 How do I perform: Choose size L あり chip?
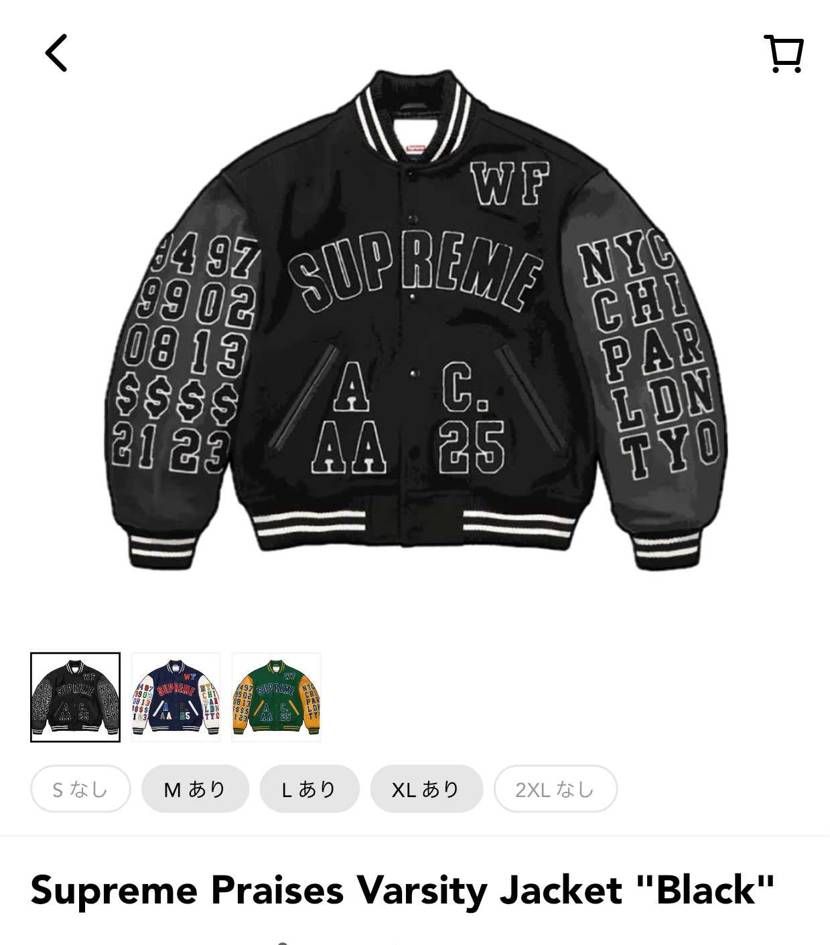[309, 789]
